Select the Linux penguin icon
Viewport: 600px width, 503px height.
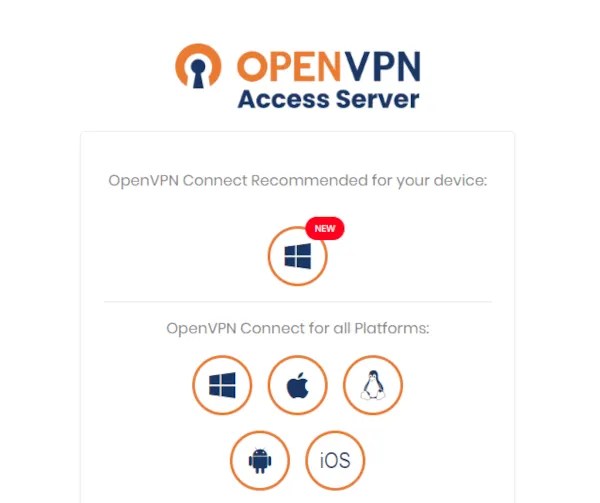(373, 385)
